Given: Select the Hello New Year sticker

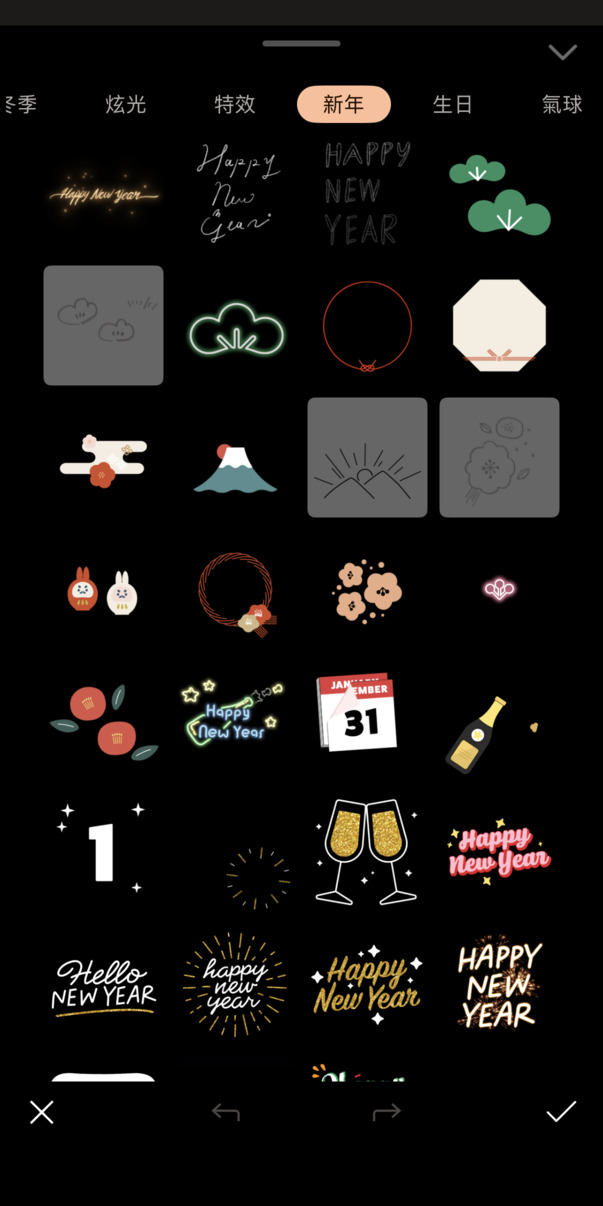Looking at the screenshot, I should [104, 985].
